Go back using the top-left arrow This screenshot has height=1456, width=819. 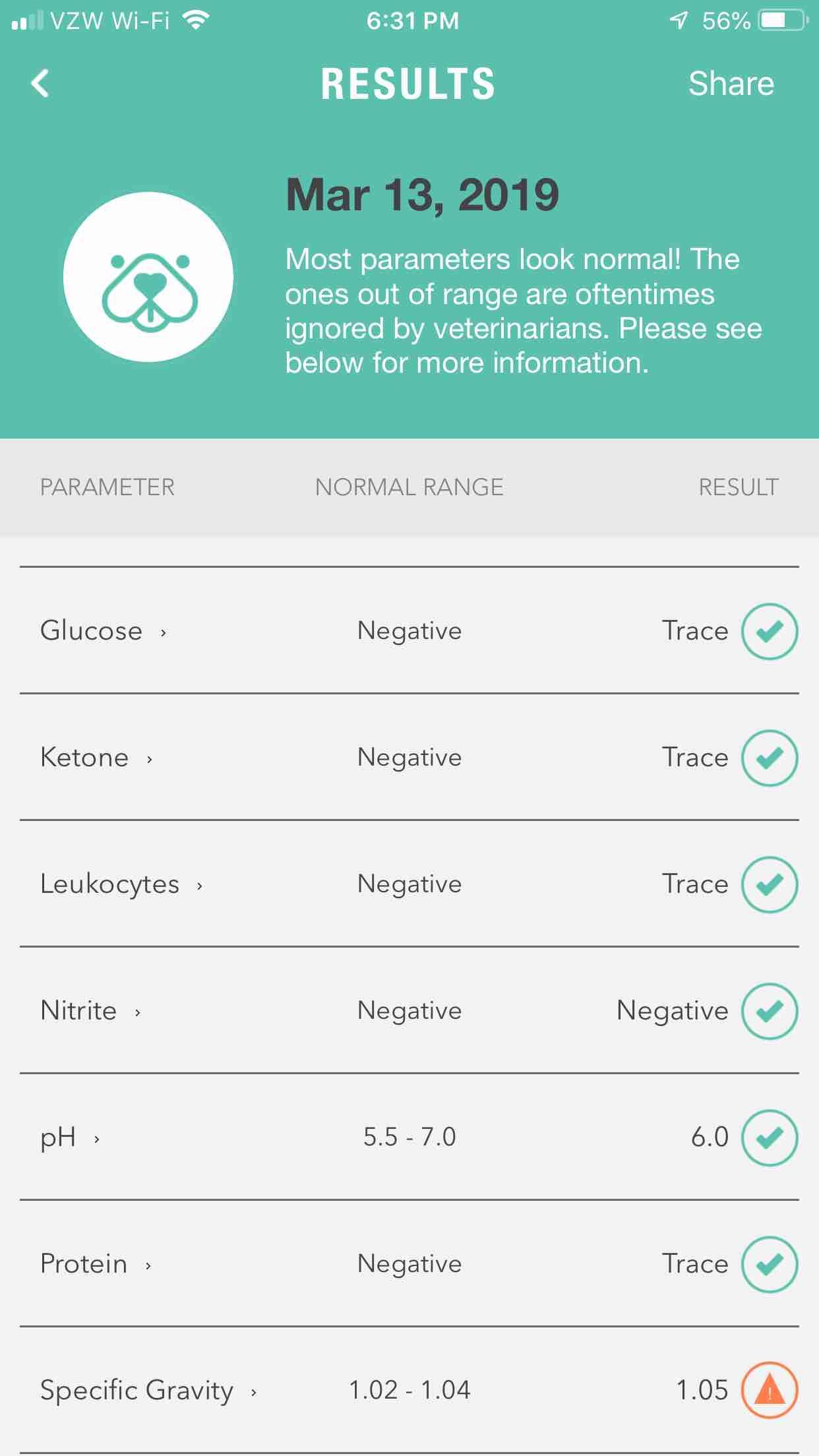click(x=40, y=84)
